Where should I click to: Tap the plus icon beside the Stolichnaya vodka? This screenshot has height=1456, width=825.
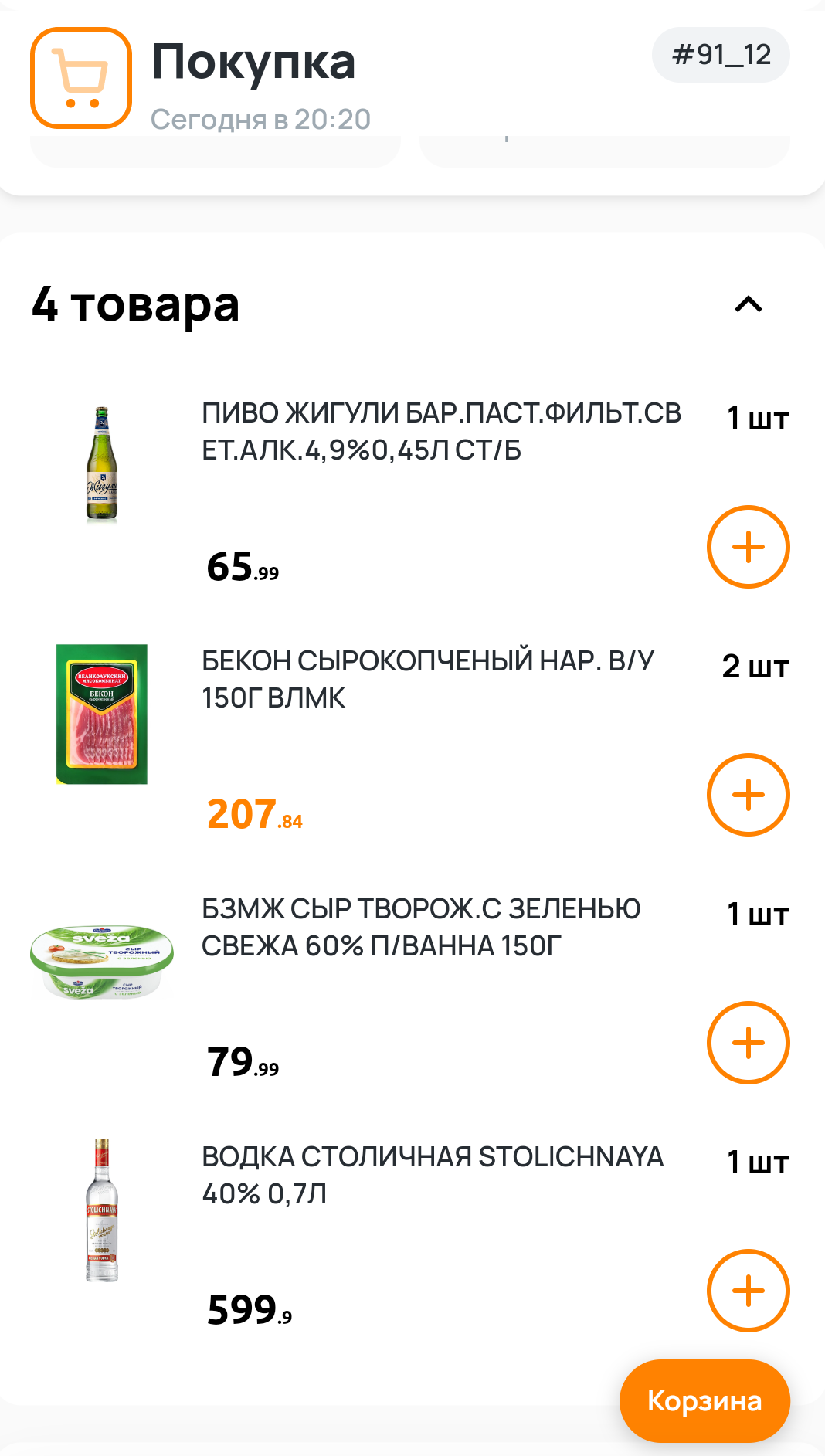click(x=747, y=1289)
